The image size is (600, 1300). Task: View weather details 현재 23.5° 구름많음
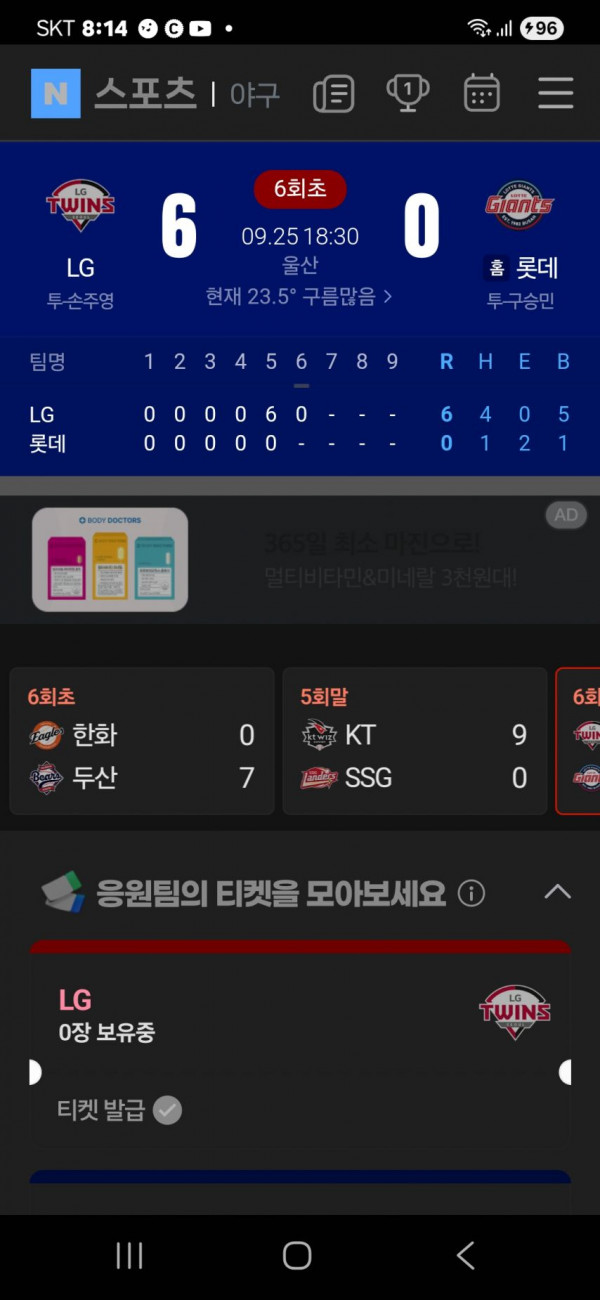click(298, 296)
